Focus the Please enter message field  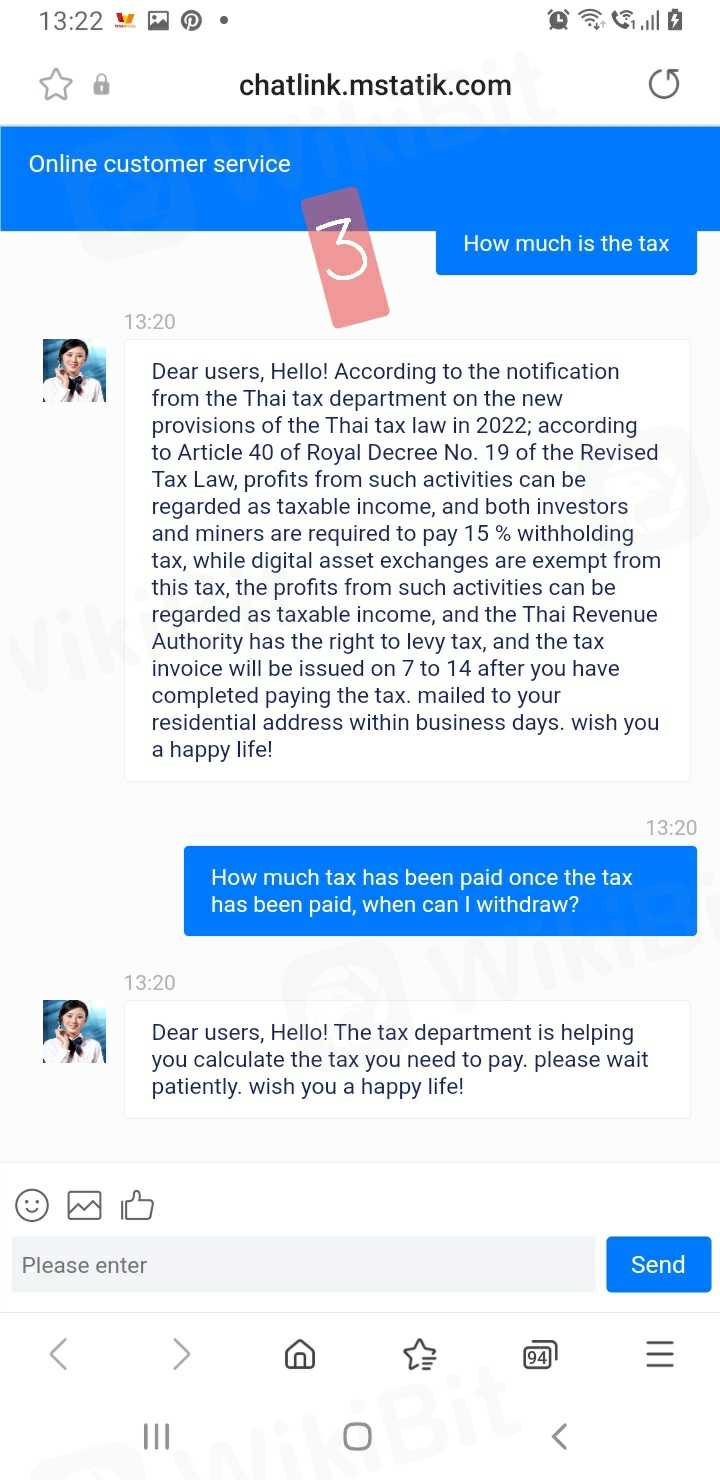[303, 1265]
